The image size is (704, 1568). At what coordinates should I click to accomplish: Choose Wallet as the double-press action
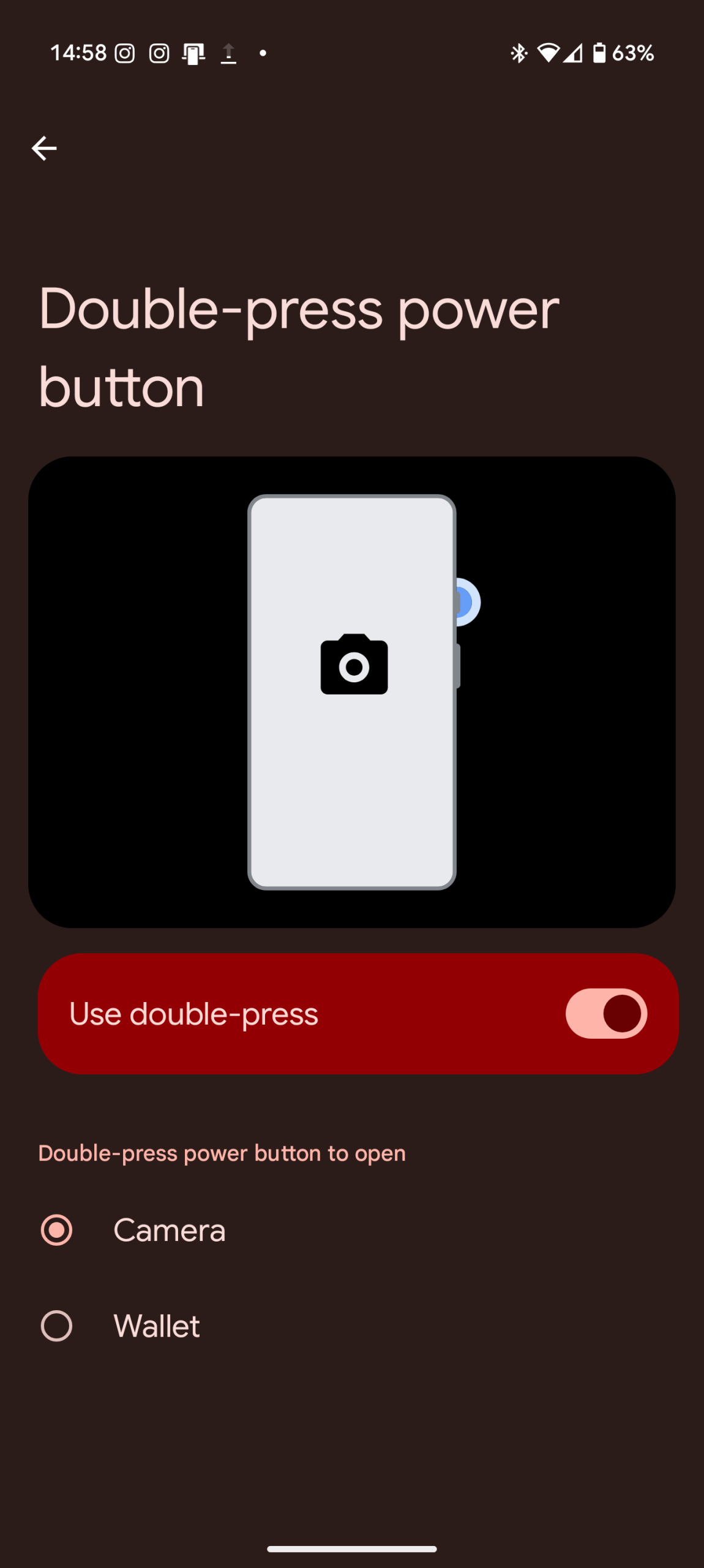pyautogui.click(x=56, y=1326)
